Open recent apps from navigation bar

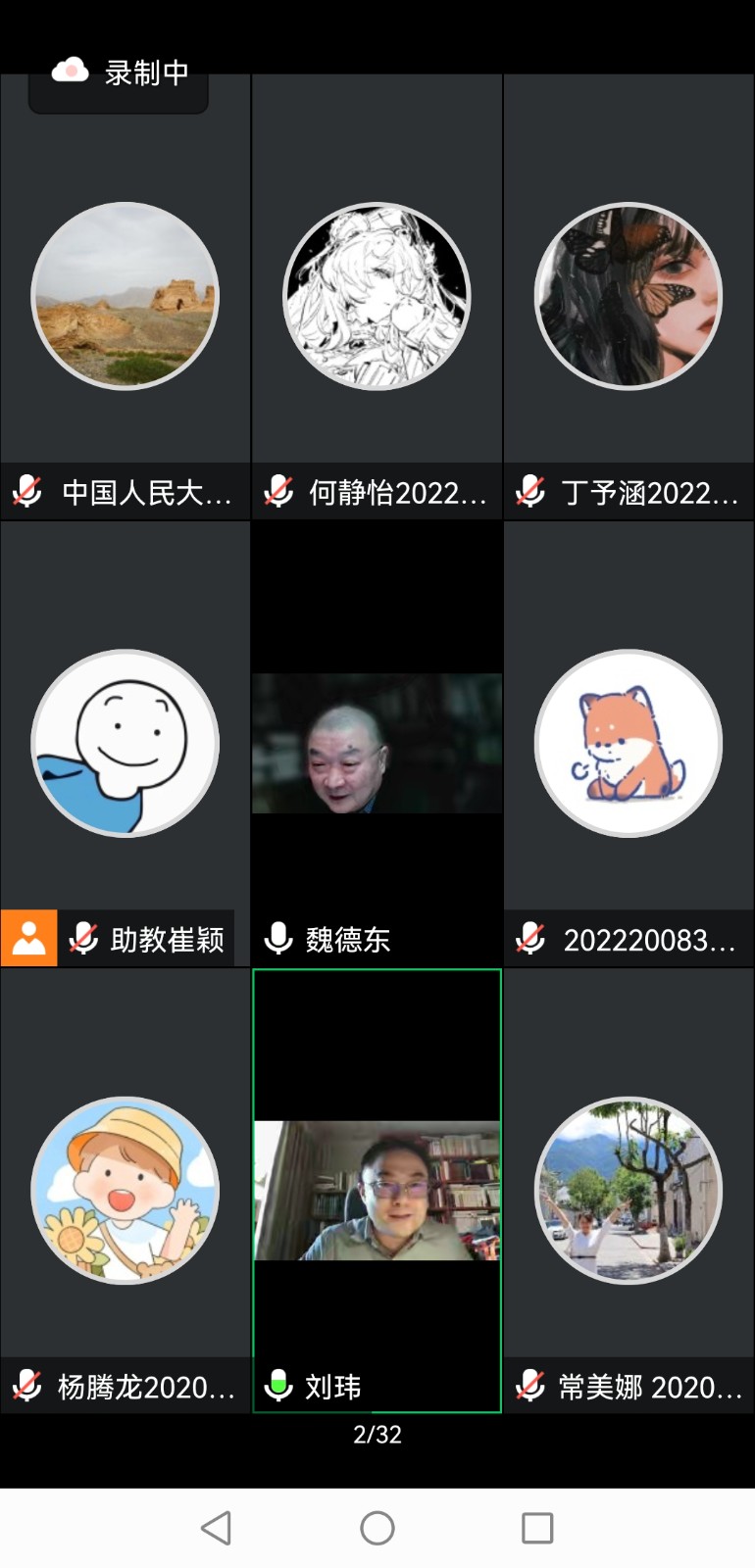click(x=537, y=1528)
